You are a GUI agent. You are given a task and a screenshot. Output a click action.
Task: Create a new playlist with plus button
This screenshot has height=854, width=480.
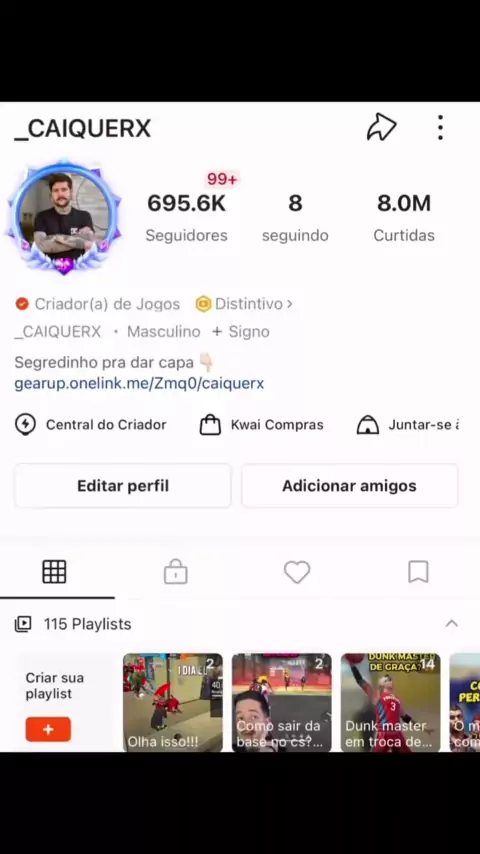[x=48, y=729]
